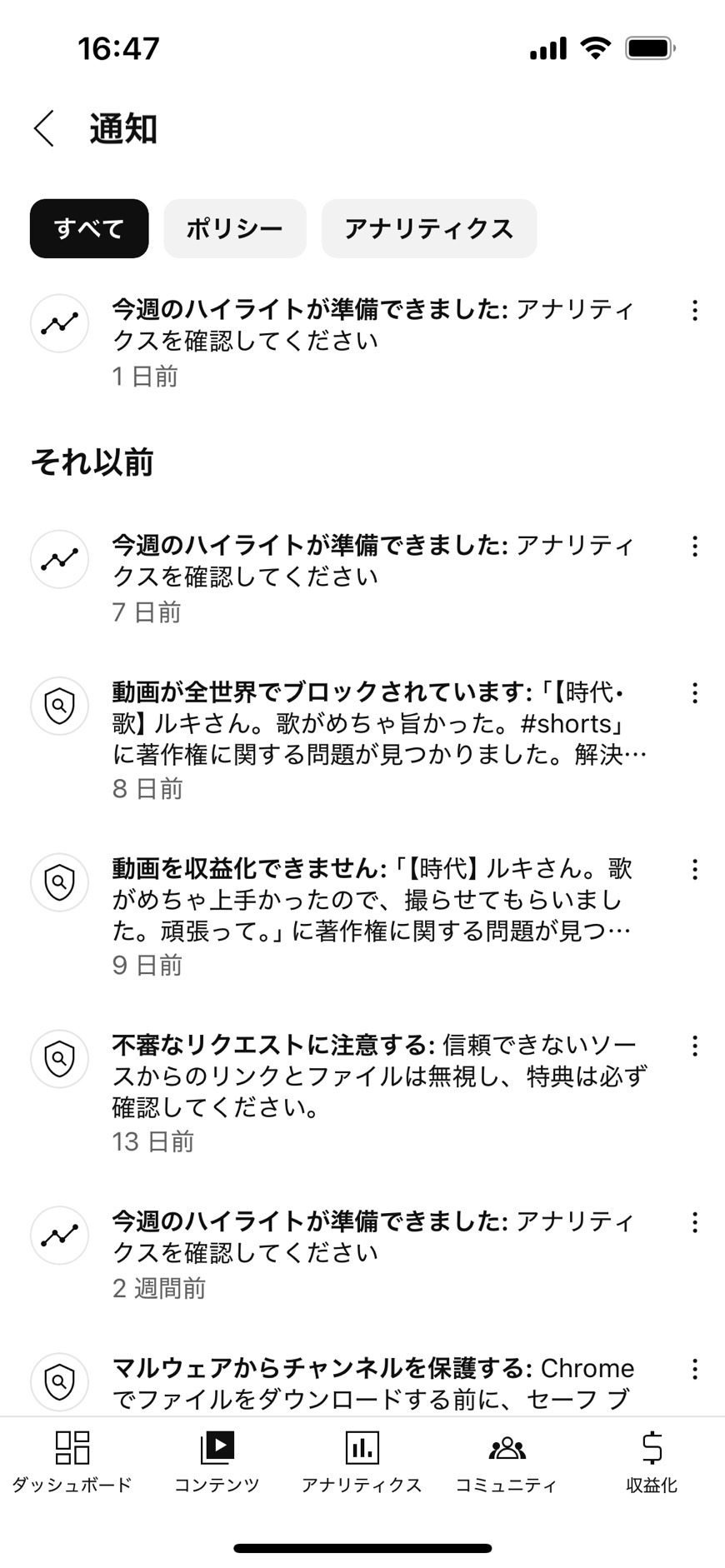The image size is (725, 1568).
Task: Open the 動画を収益化できません notification
Action: [362, 916]
